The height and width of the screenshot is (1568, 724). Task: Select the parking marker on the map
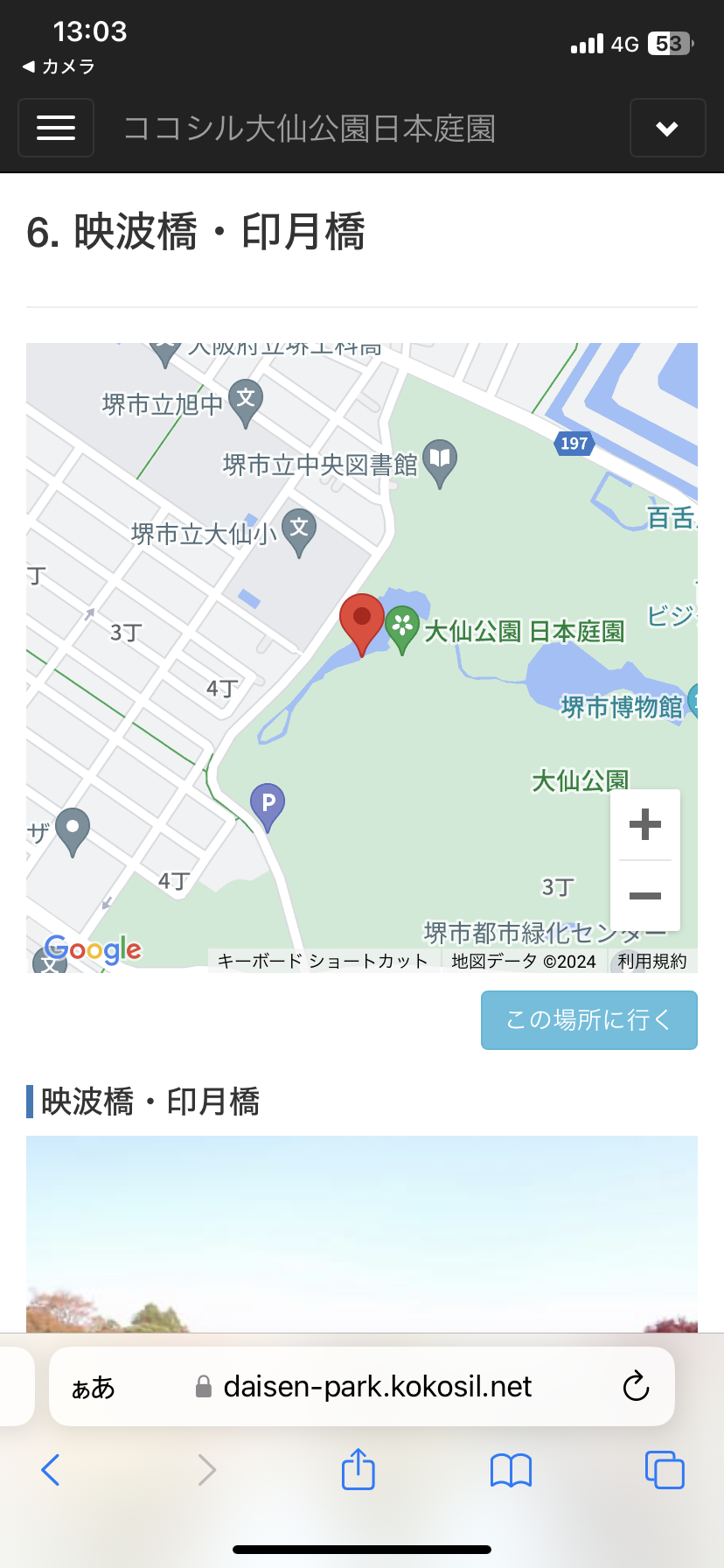click(x=268, y=804)
